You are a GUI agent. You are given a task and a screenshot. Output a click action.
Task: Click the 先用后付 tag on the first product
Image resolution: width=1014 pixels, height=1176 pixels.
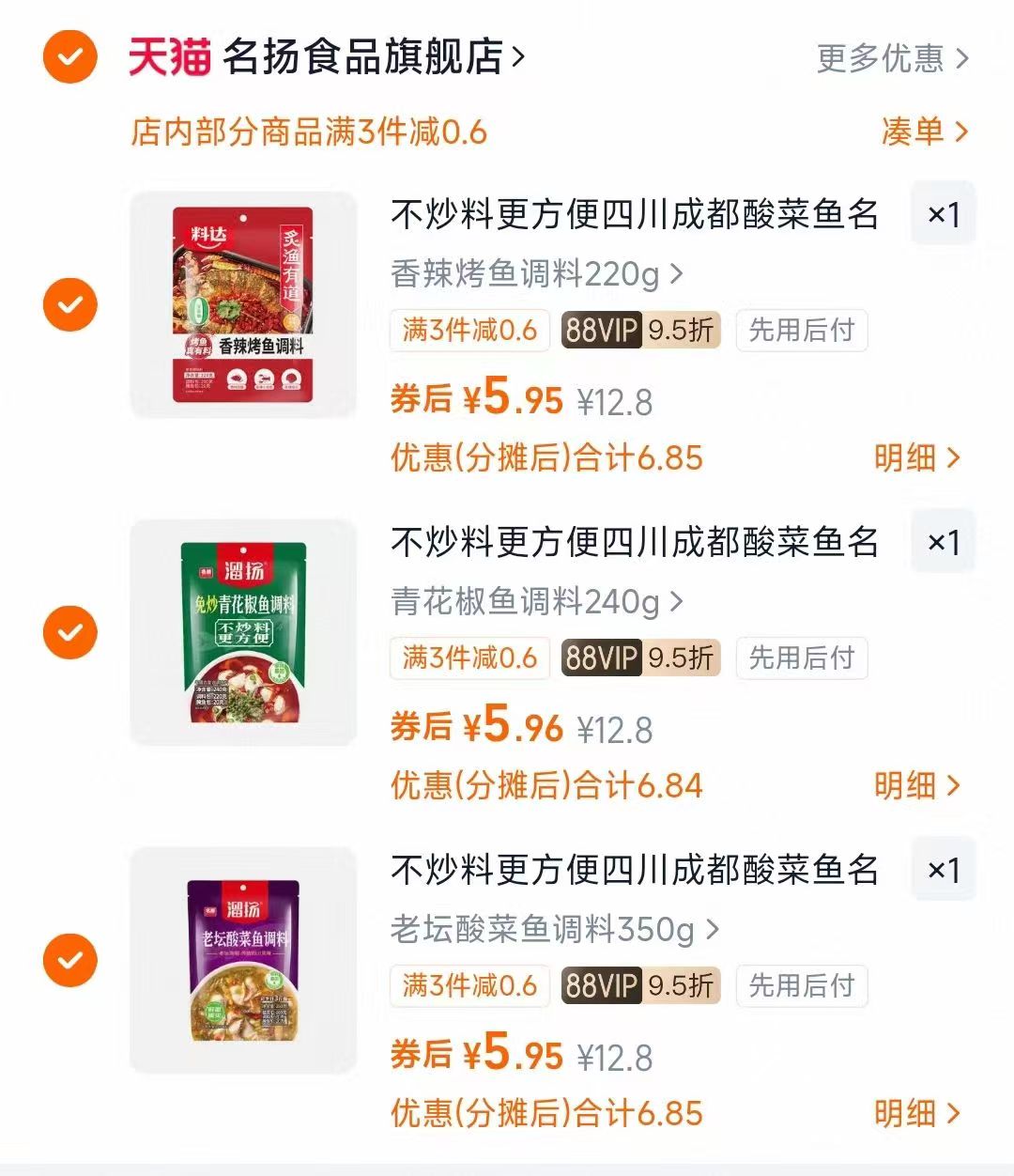click(x=802, y=330)
